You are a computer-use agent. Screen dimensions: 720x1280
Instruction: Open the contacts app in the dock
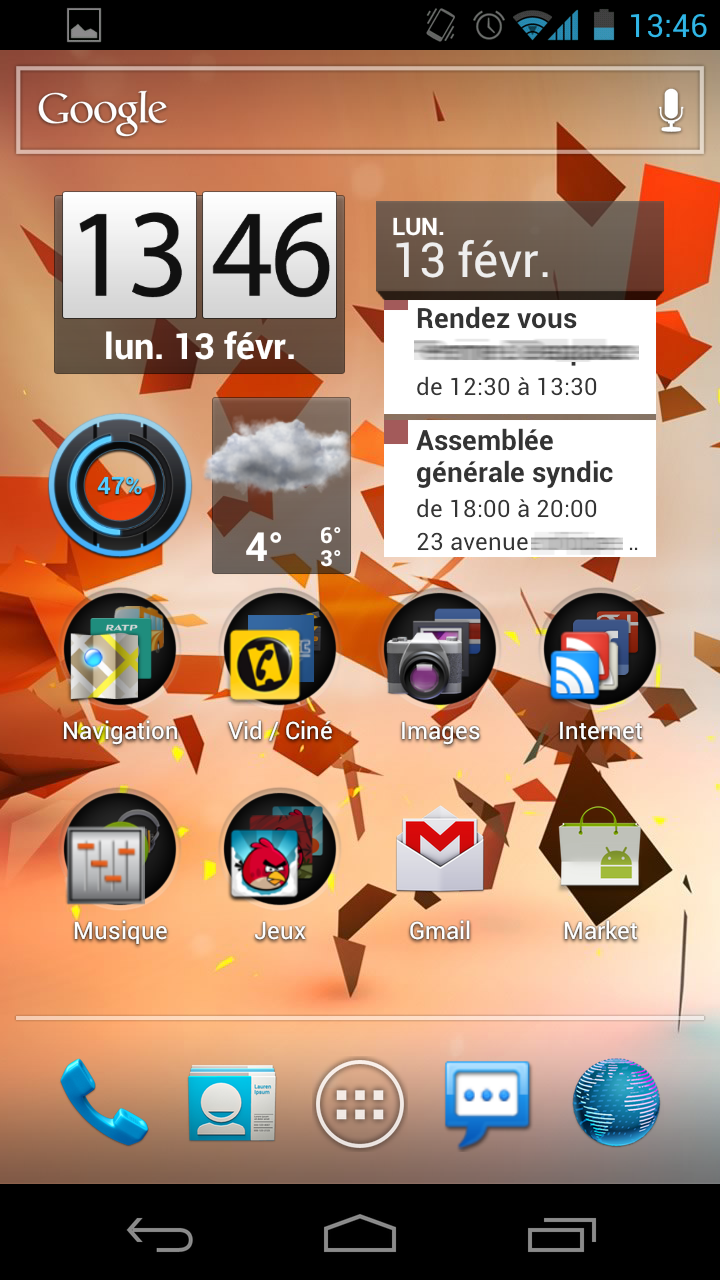coord(232,1103)
